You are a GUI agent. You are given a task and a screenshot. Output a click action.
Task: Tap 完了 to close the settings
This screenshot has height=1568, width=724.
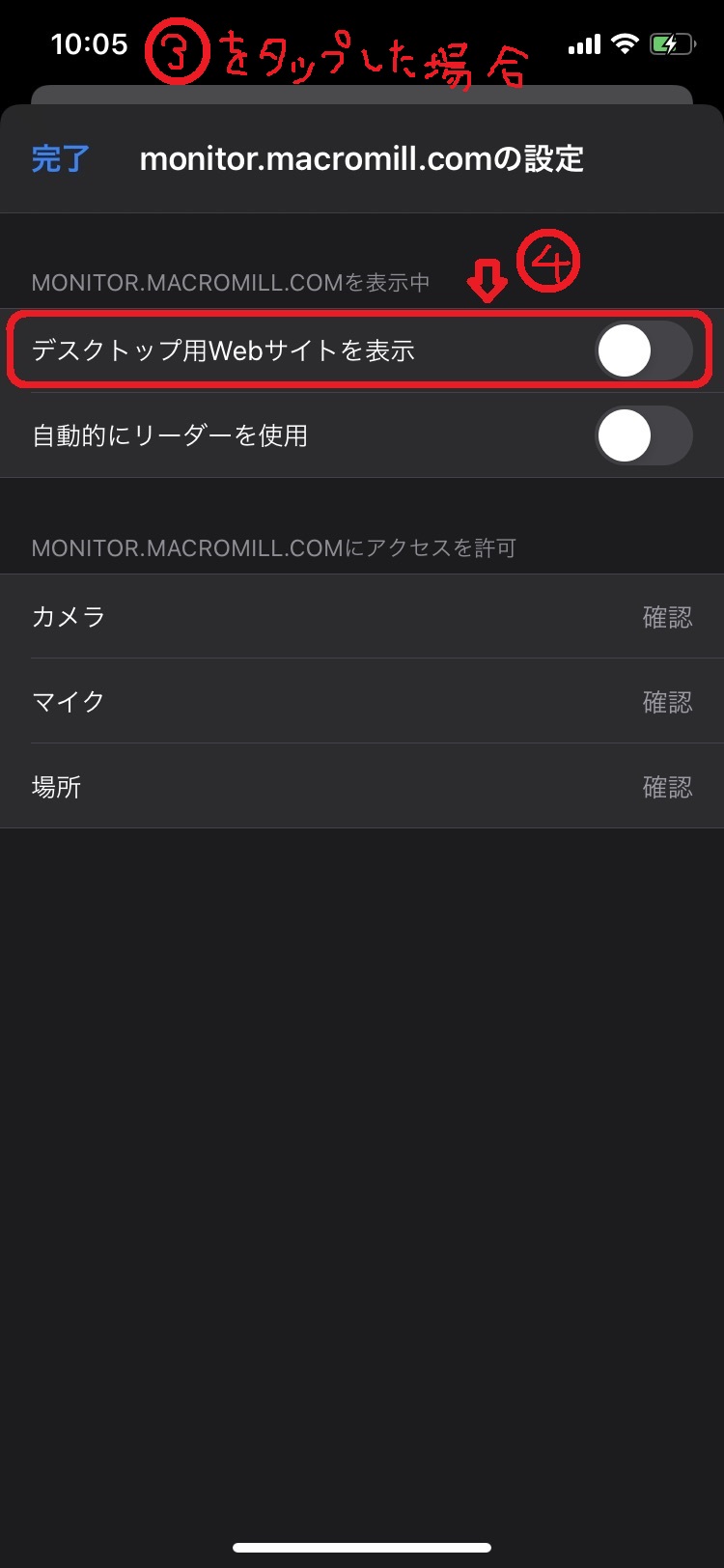point(60,158)
